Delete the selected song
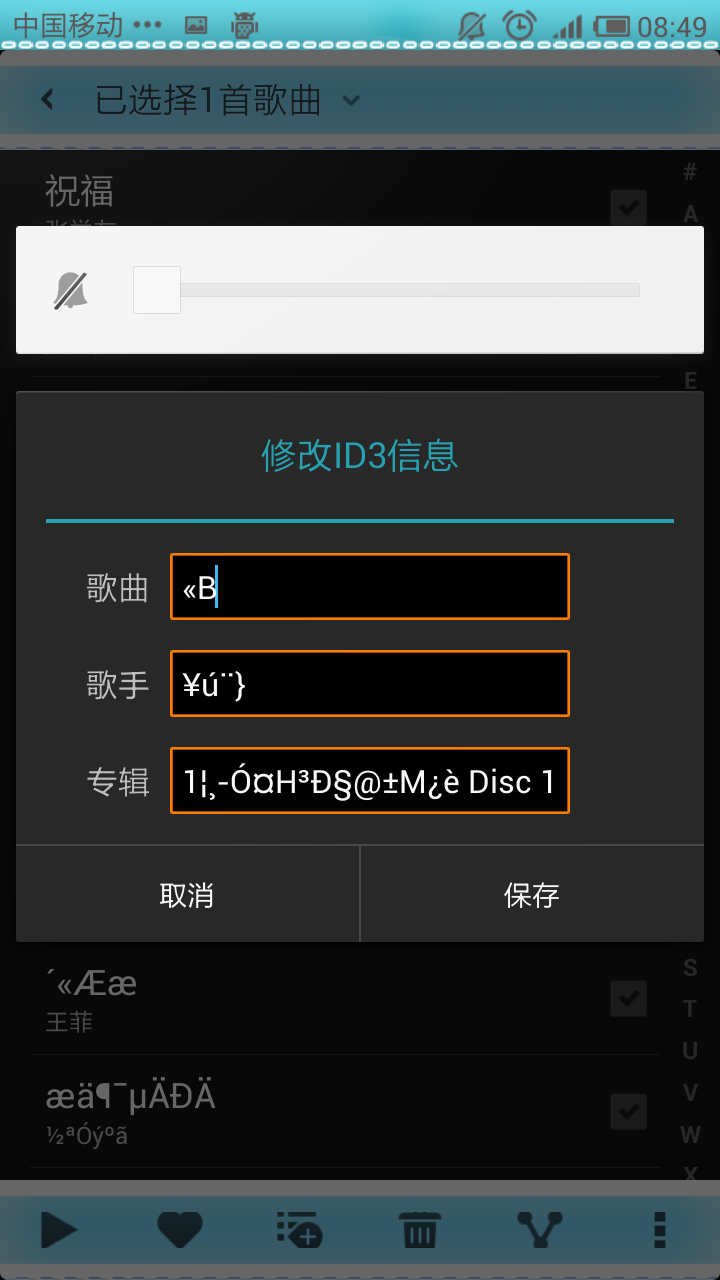 (419, 1229)
